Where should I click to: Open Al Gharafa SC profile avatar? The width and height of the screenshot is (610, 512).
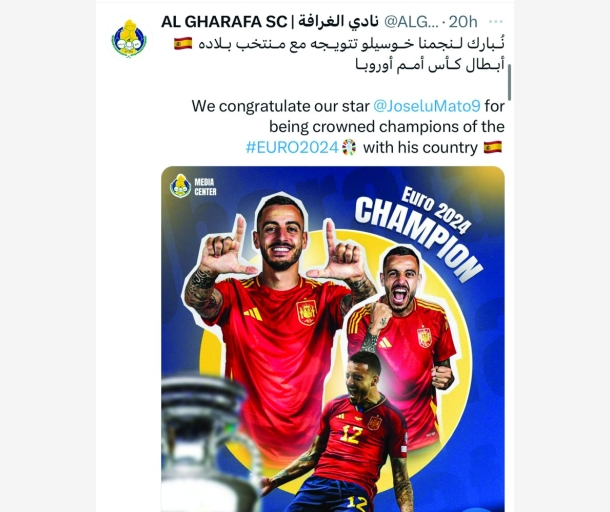point(129,38)
